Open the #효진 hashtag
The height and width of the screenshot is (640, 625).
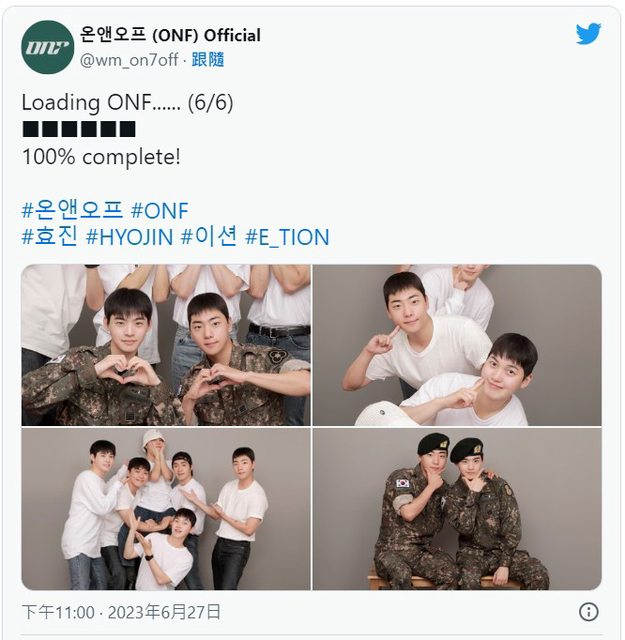[x=50, y=237]
